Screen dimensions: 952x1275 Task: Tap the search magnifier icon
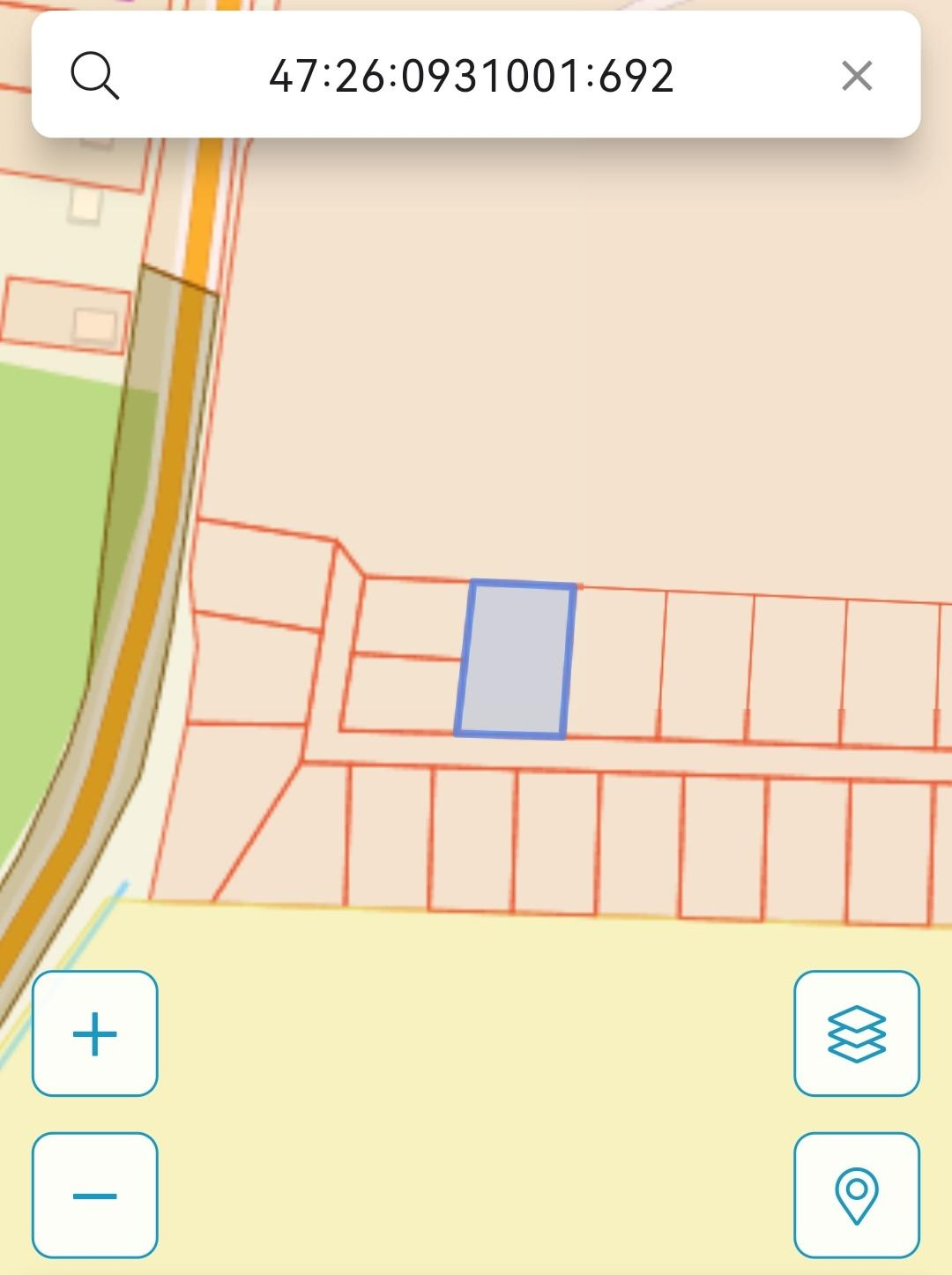[94, 76]
